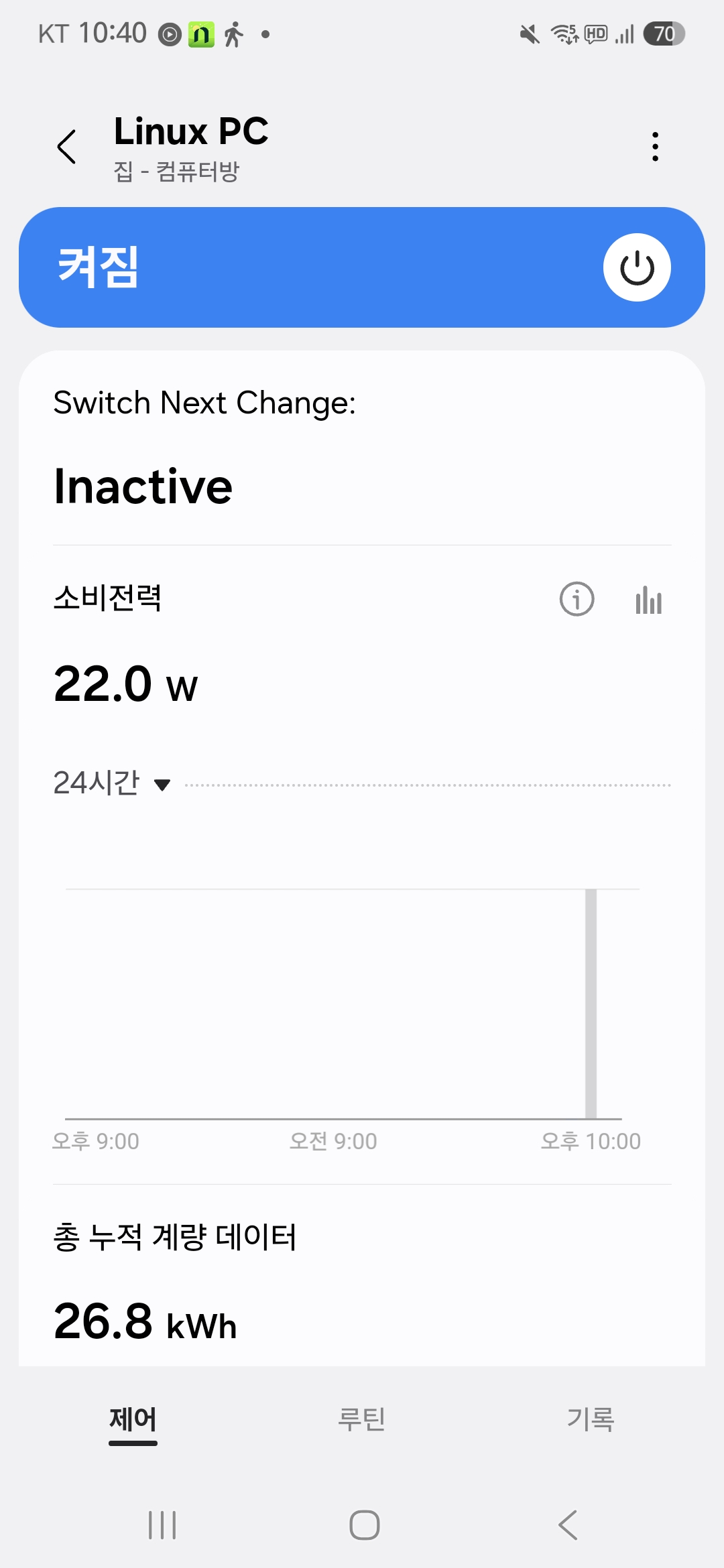Go back from the Linux PC screen
724x1568 pixels.
point(66,147)
